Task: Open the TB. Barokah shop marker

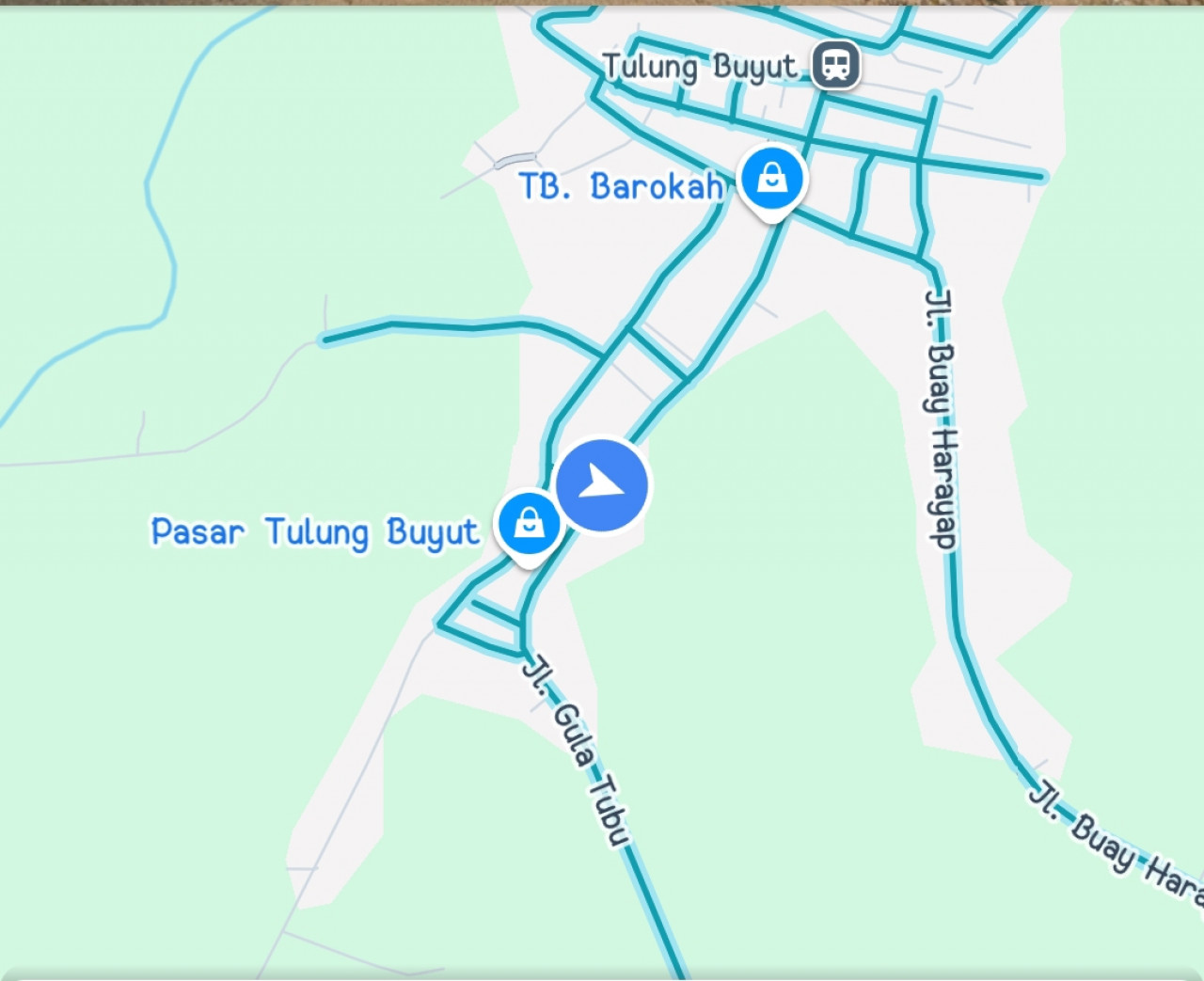Action: coord(771,179)
